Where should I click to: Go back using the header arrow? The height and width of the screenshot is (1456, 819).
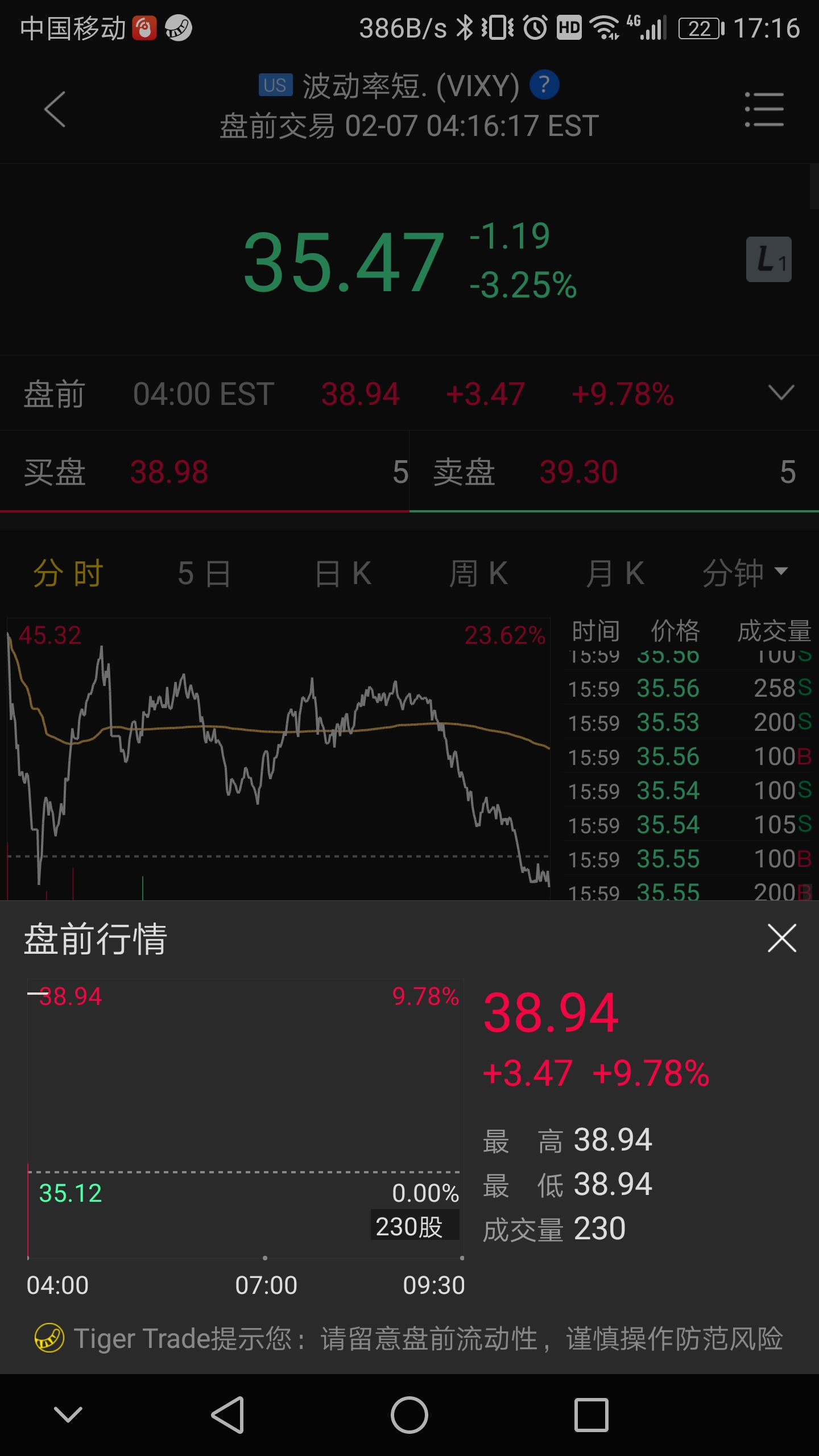[55, 109]
